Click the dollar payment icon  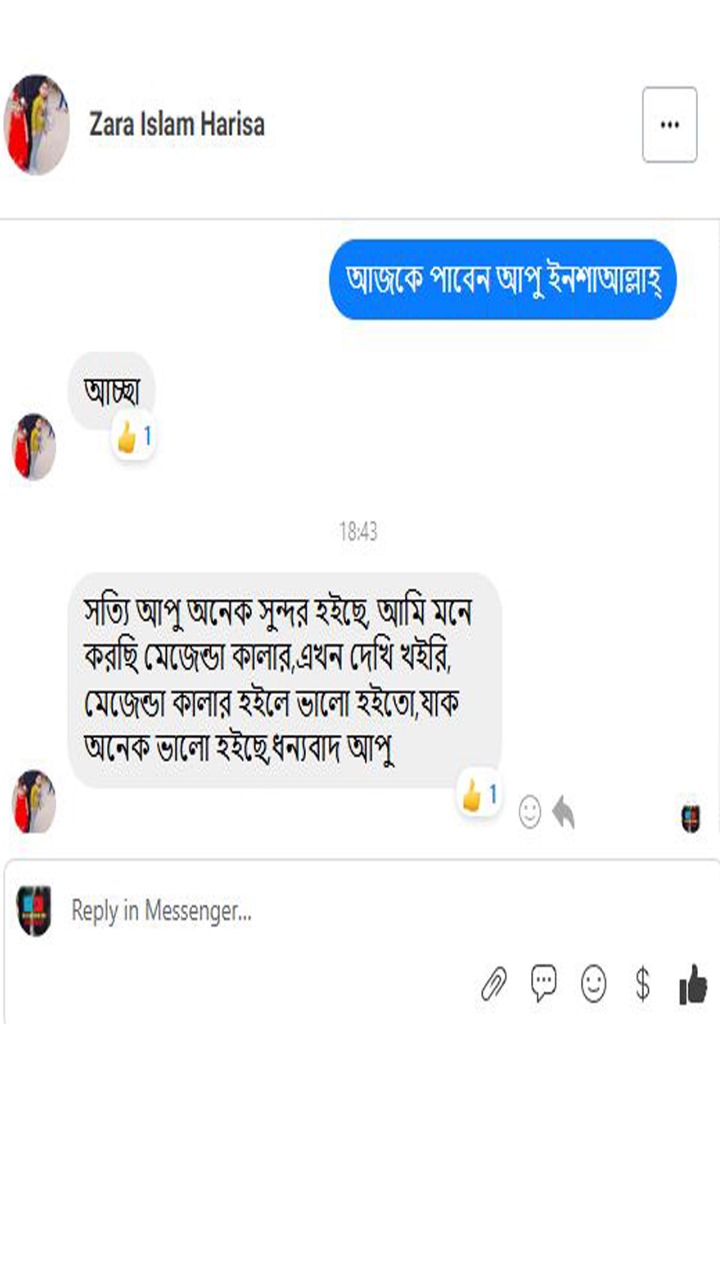click(x=641, y=983)
